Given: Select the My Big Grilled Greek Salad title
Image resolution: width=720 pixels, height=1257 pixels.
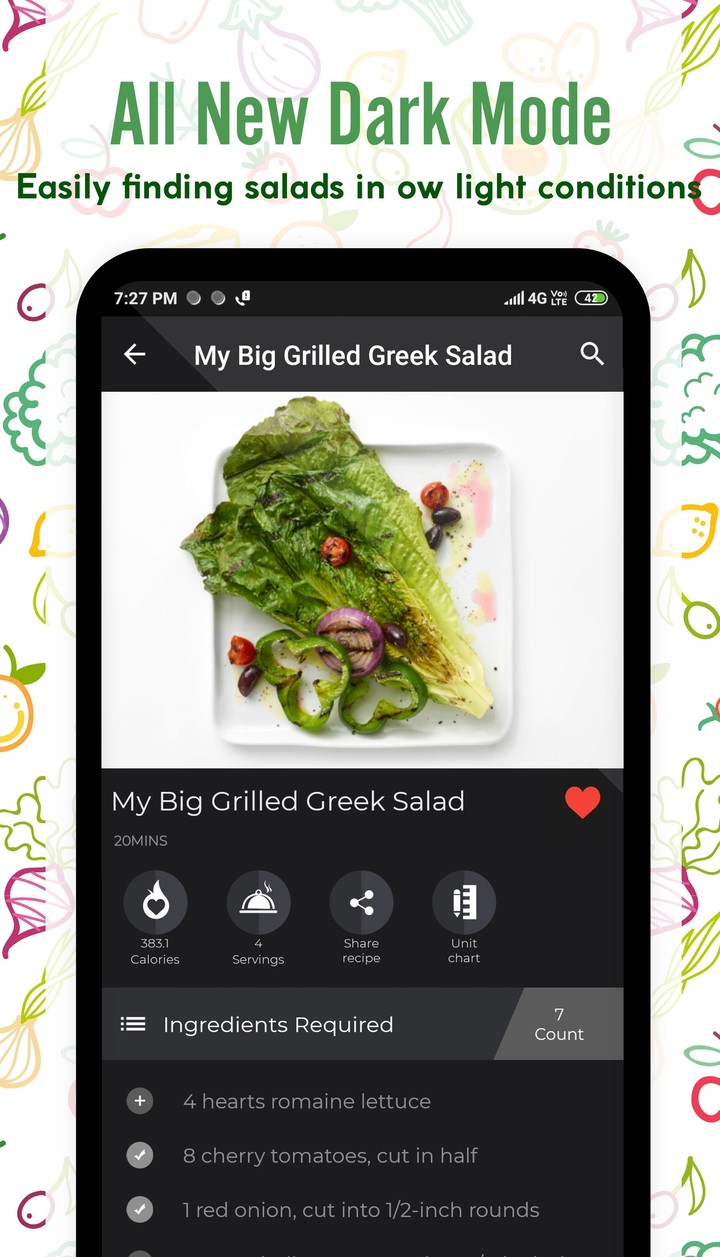Looking at the screenshot, I should pyautogui.click(x=288, y=801).
